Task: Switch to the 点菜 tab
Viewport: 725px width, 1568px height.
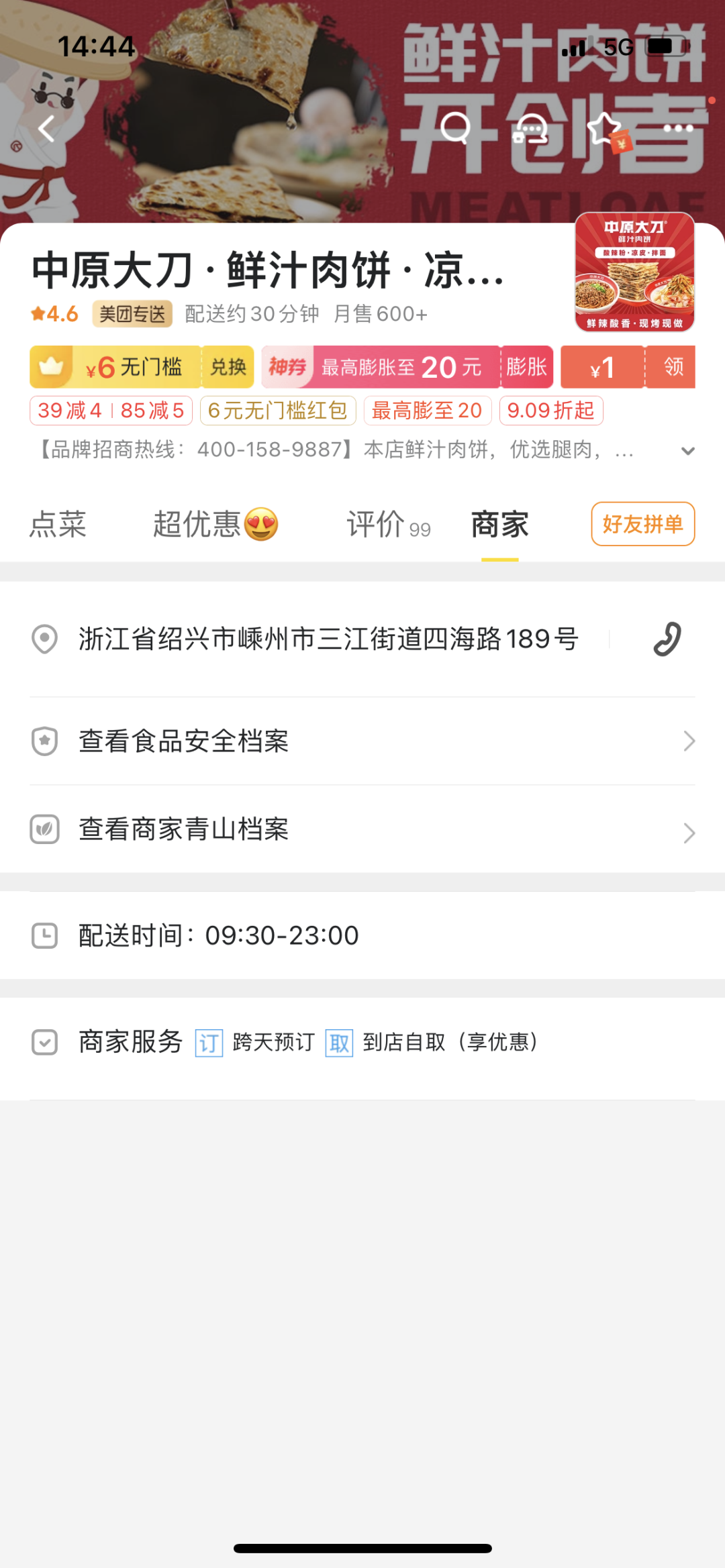Action: (58, 524)
